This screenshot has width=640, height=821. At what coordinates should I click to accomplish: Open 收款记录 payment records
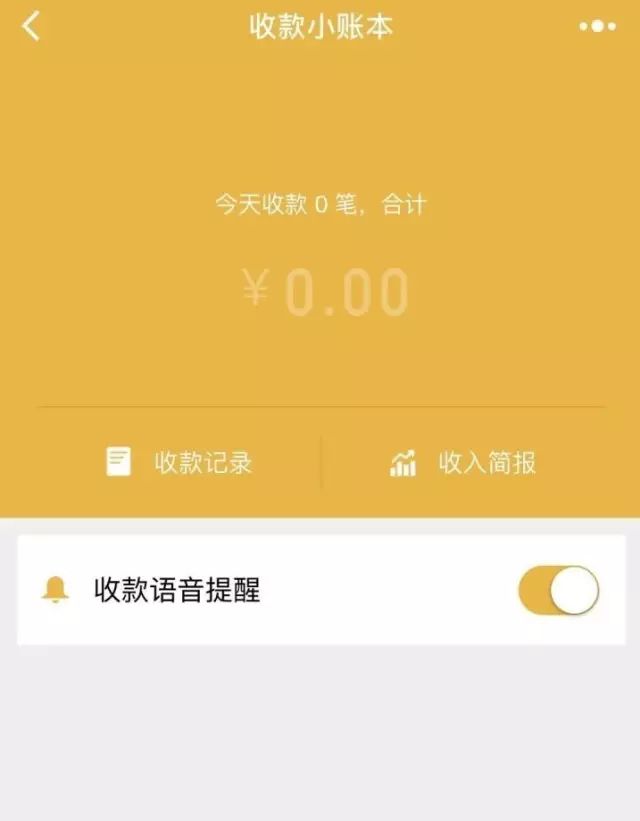click(x=179, y=462)
